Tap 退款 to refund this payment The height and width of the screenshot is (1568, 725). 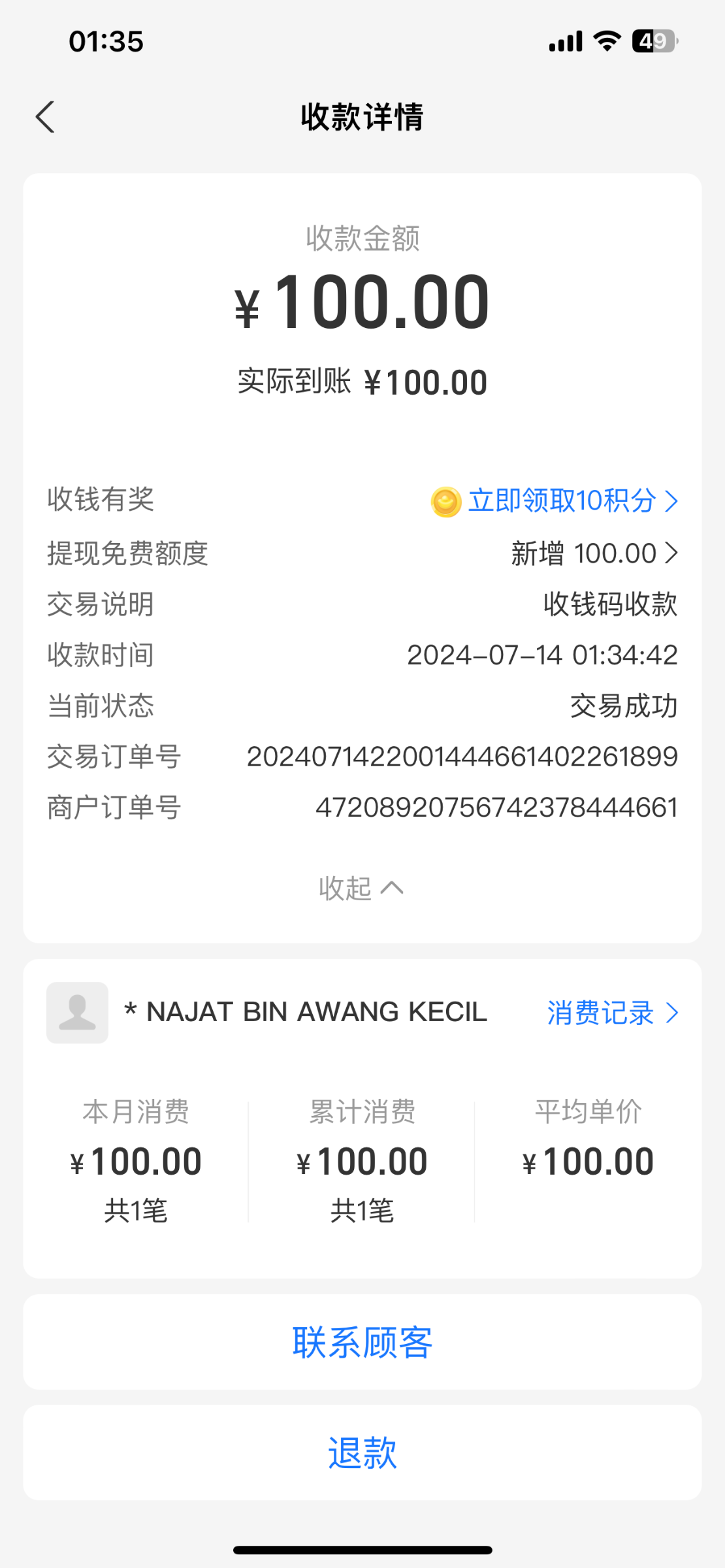[362, 1453]
